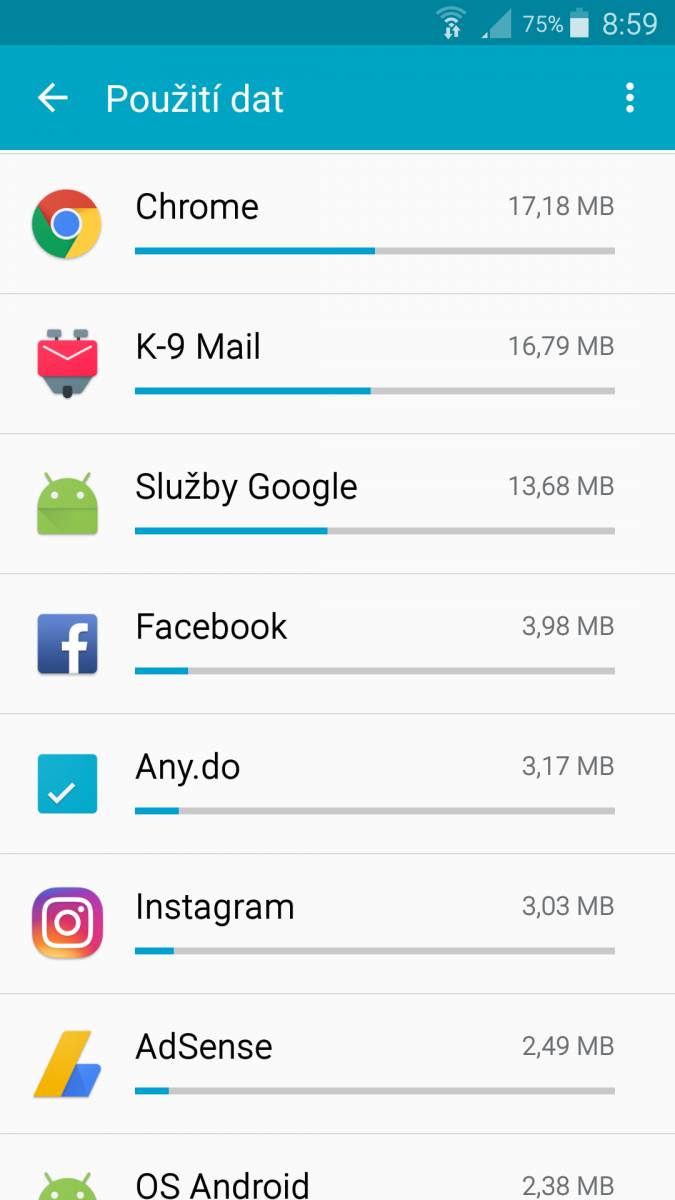Open Chrome data usage details
The height and width of the screenshot is (1200, 675).
point(337,224)
